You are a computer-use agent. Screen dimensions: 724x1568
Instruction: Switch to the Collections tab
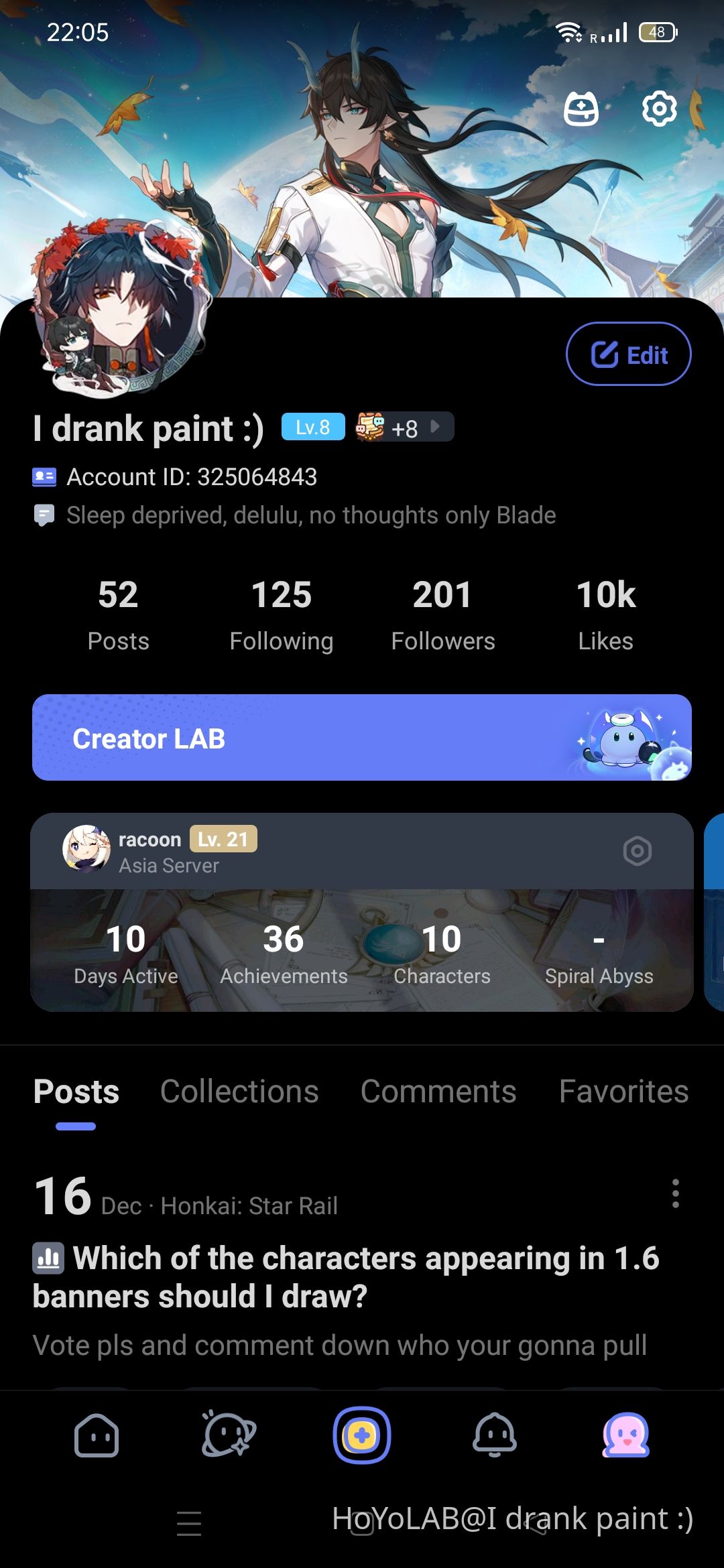point(238,1091)
